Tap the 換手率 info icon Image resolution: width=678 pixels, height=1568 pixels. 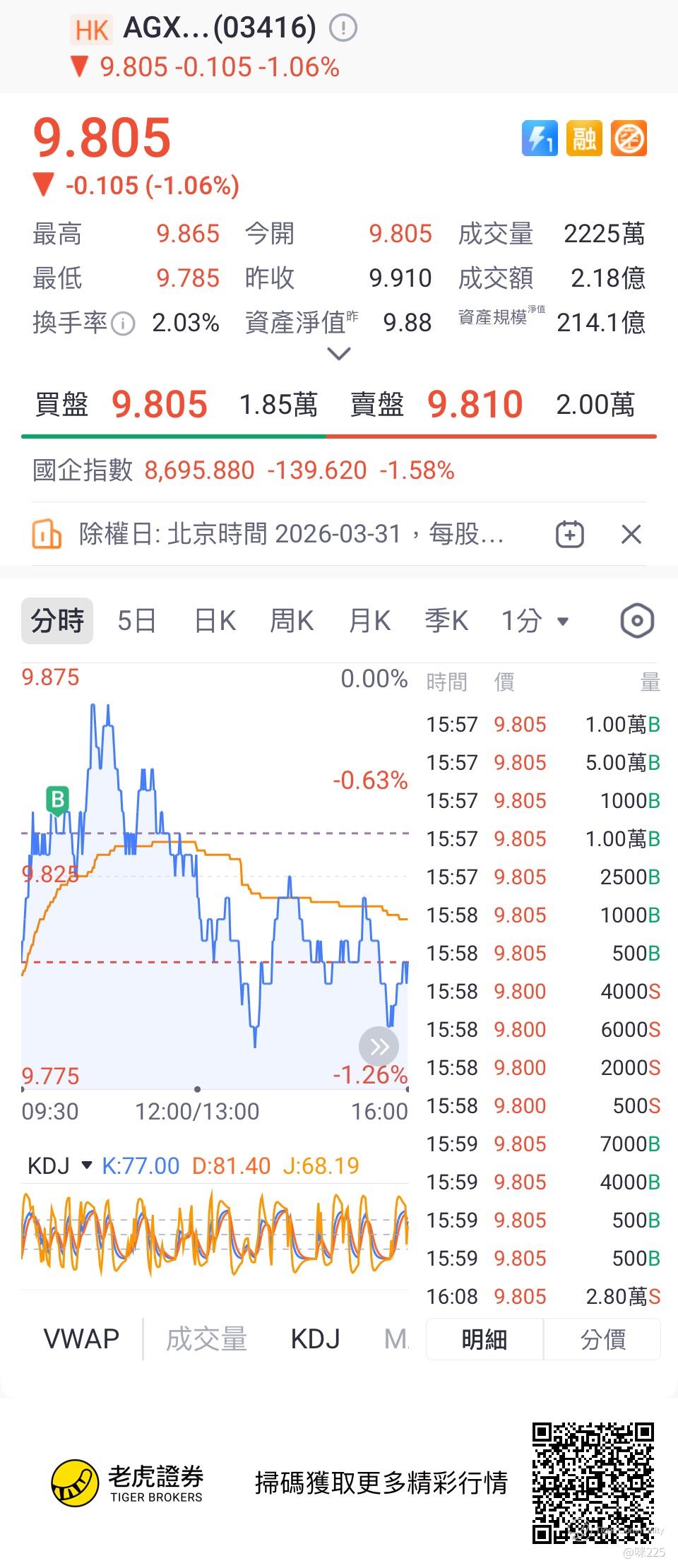[123, 323]
